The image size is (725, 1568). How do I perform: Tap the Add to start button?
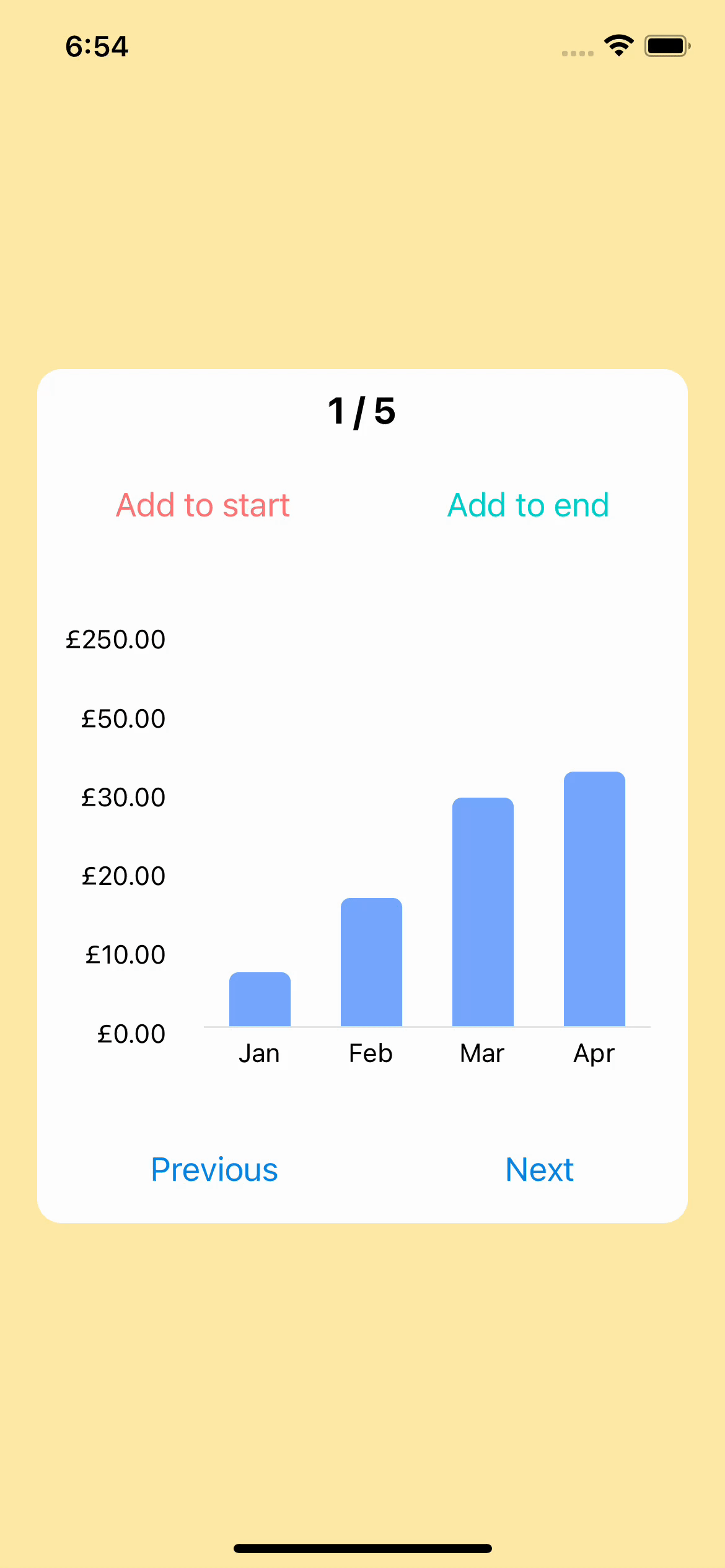click(203, 505)
